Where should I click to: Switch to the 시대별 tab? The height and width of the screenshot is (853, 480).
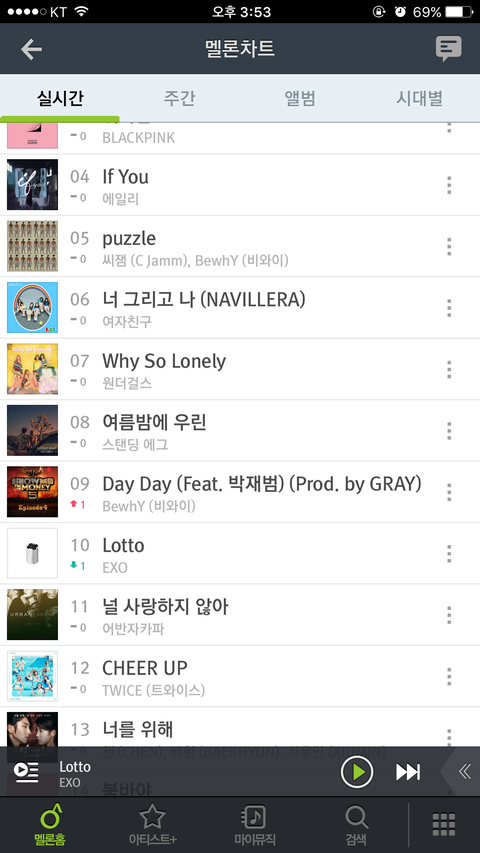(x=420, y=98)
